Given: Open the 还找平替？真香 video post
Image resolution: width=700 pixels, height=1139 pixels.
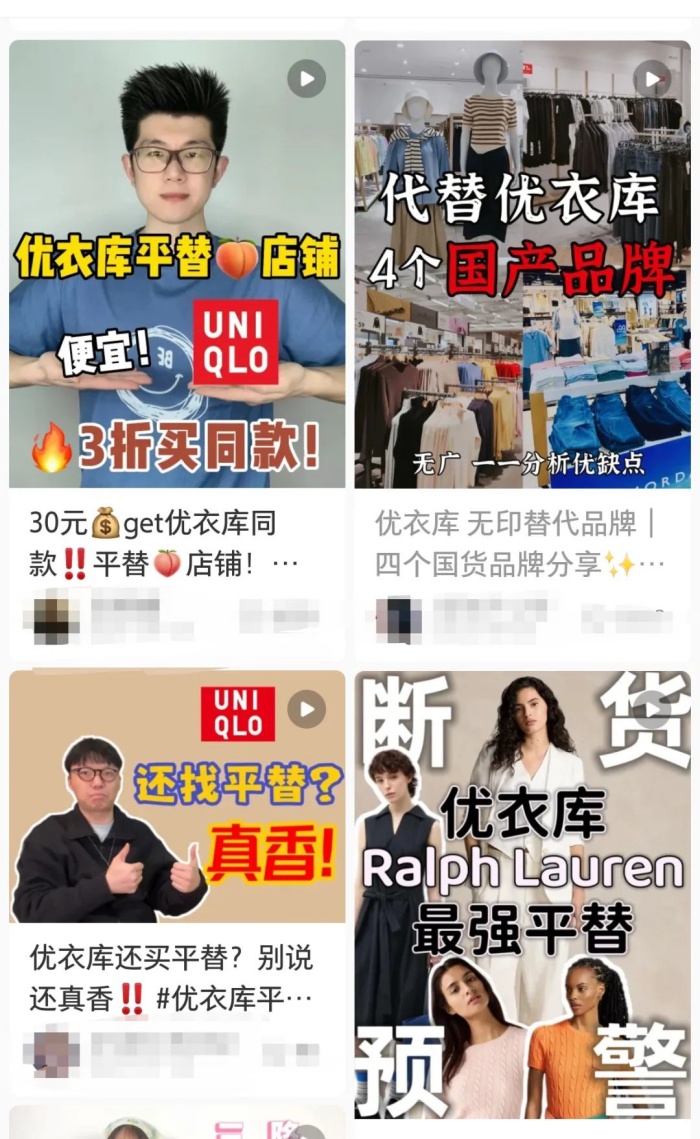Looking at the screenshot, I should tap(177, 797).
